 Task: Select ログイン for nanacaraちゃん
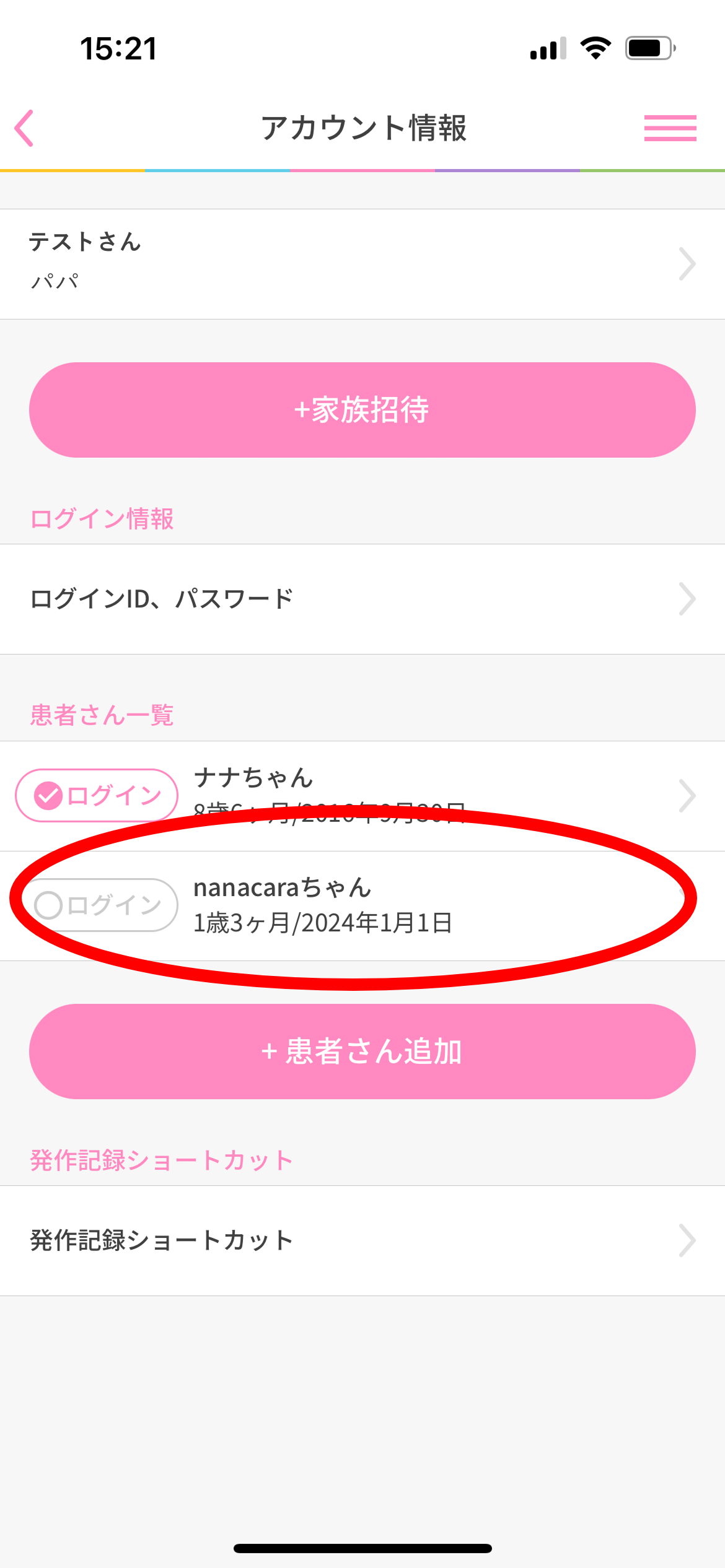click(x=97, y=905)
